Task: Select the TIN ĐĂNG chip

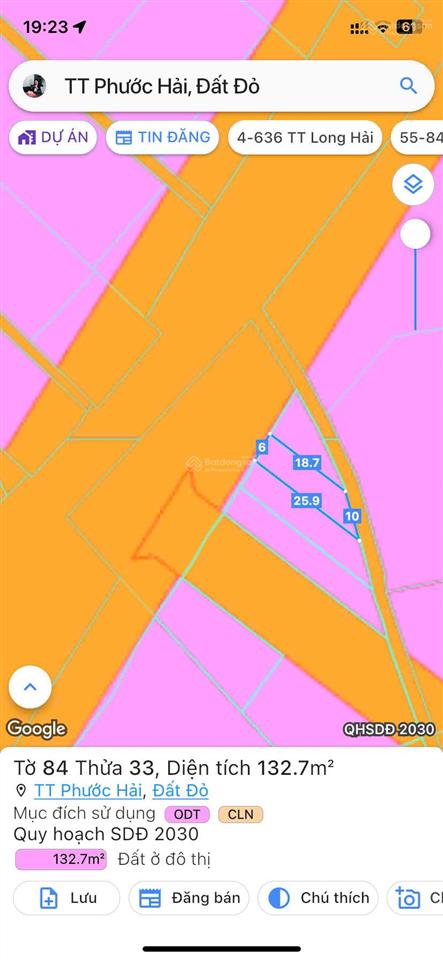Action: coord(163,137)
